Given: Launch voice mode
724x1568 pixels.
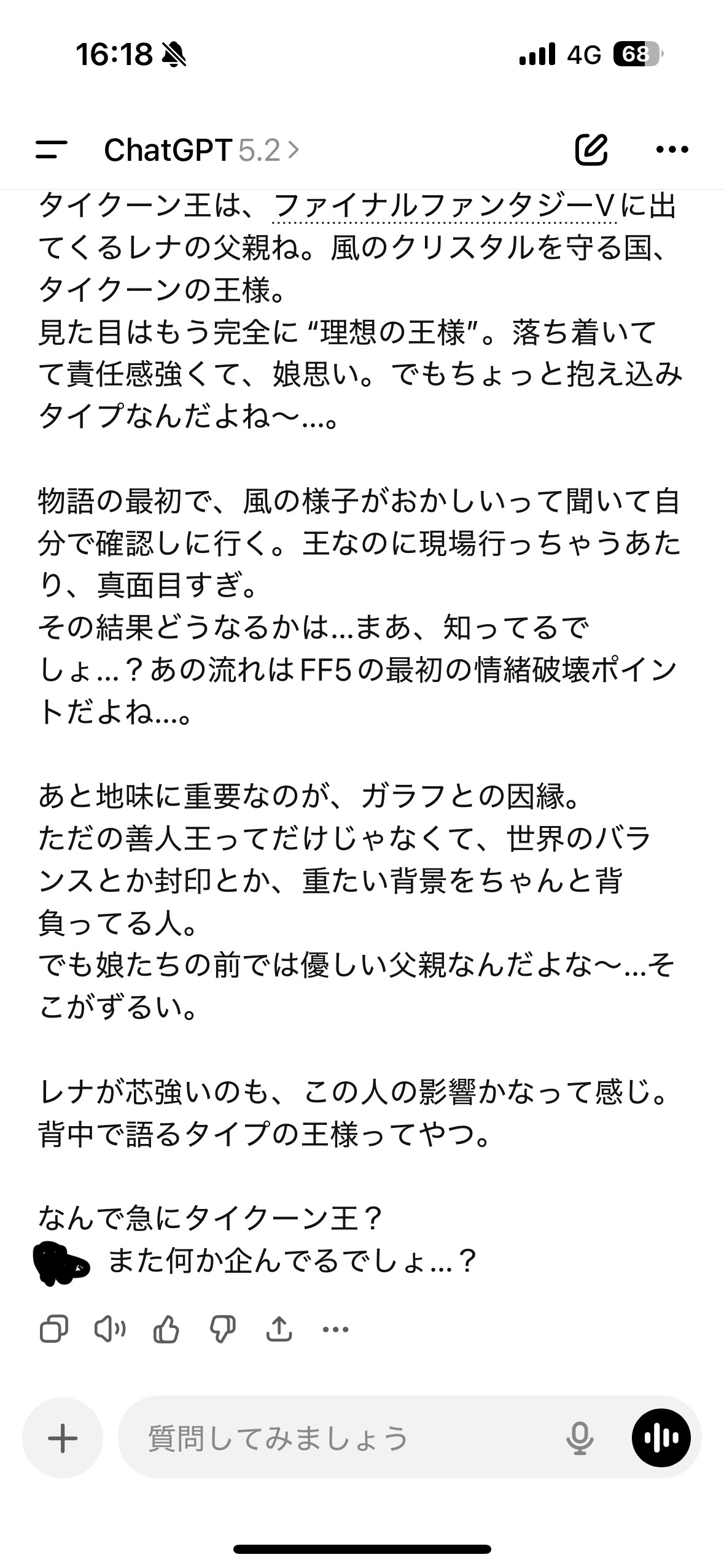Looking at the screenshot, I should point(661,1438).
